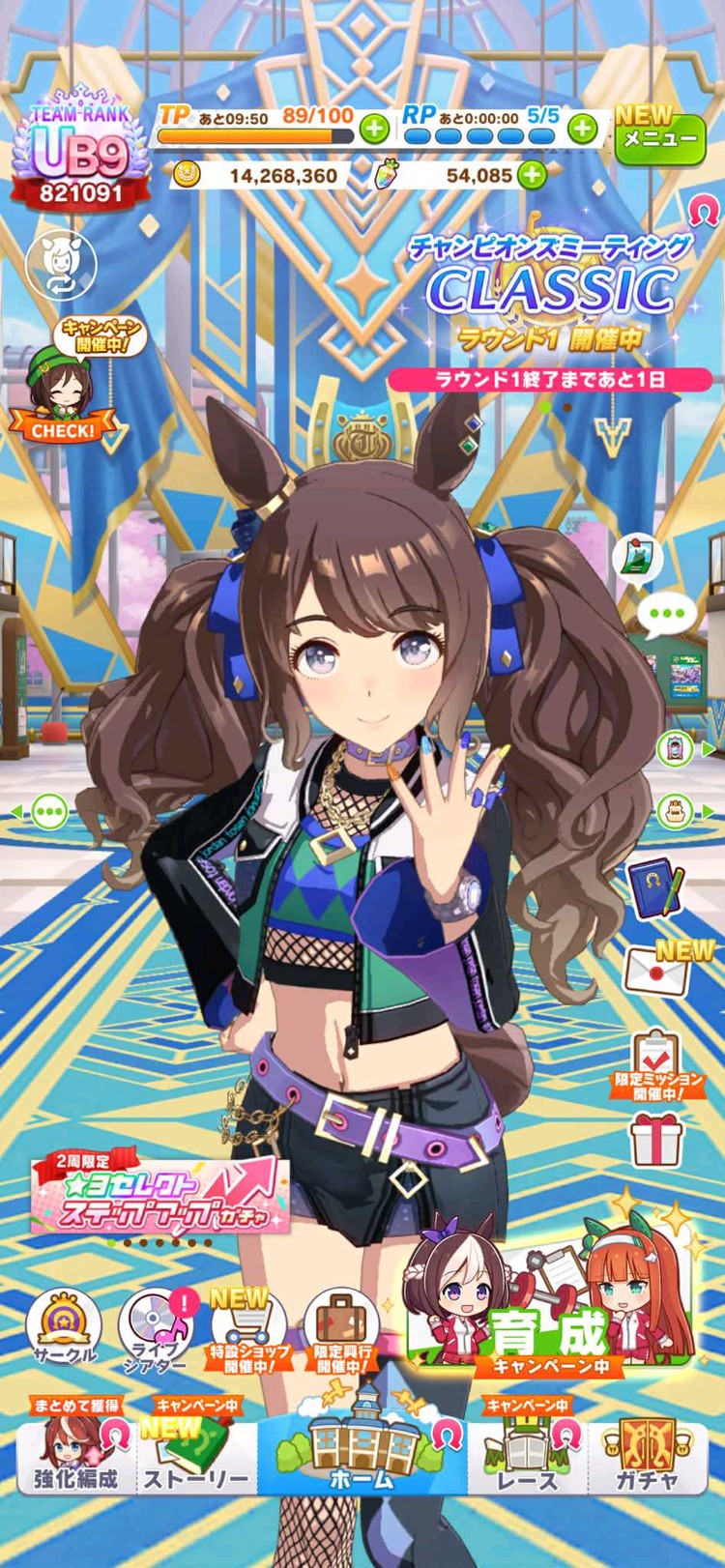
Task: Add jewels with the carrot plus button
Action: coord(532,175)
